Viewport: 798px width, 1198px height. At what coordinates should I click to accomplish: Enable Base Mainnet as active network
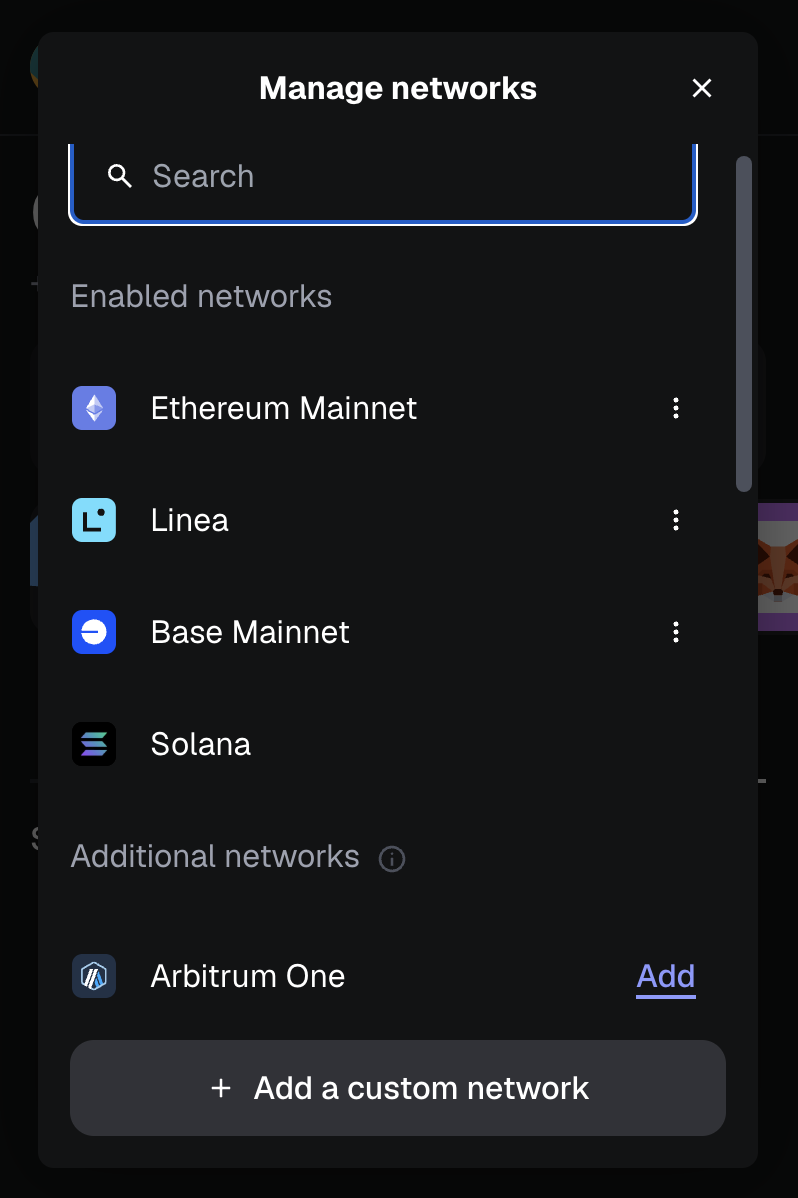(x=250, y=632)
